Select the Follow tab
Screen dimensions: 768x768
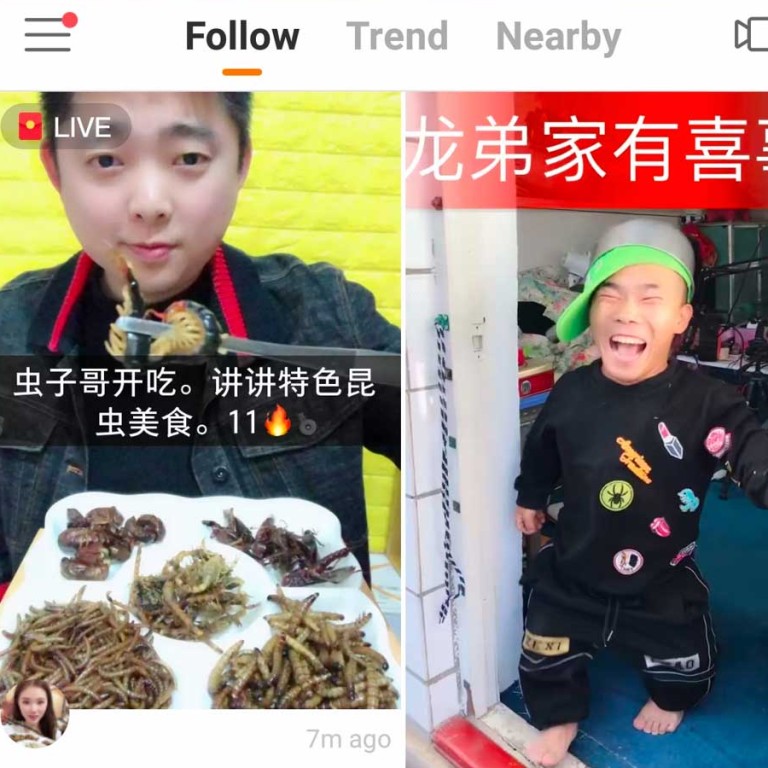(x=242, y=37)
